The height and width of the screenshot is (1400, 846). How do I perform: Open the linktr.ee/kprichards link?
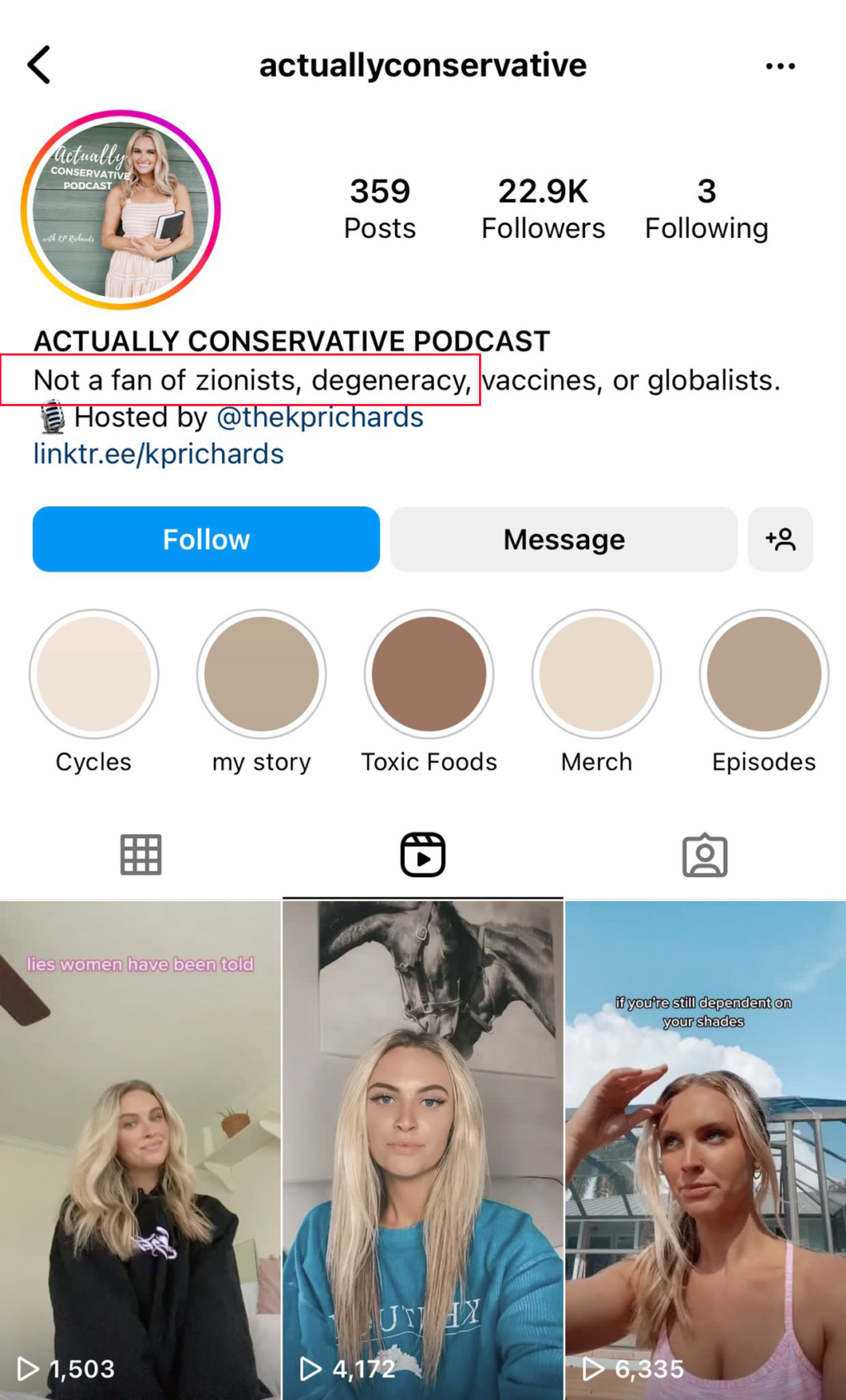click(x=159, y=454)
